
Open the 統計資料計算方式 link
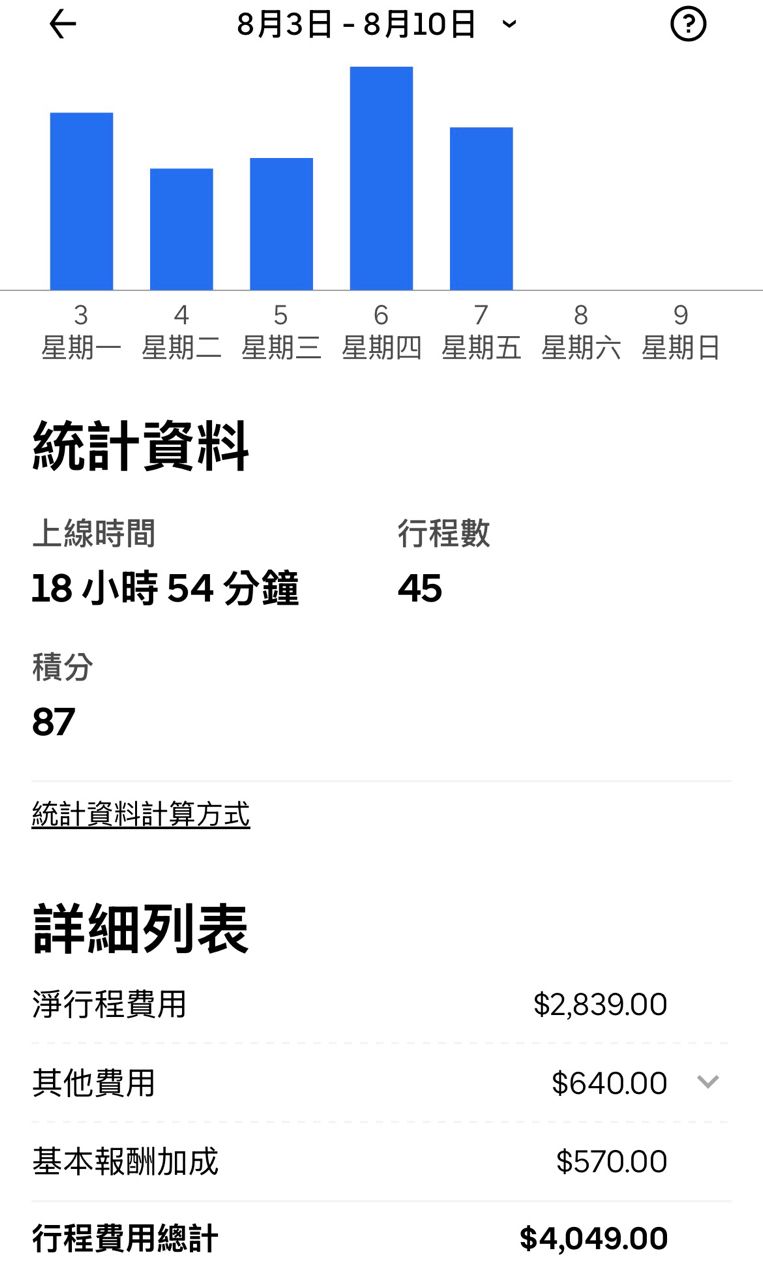point(141,815)
